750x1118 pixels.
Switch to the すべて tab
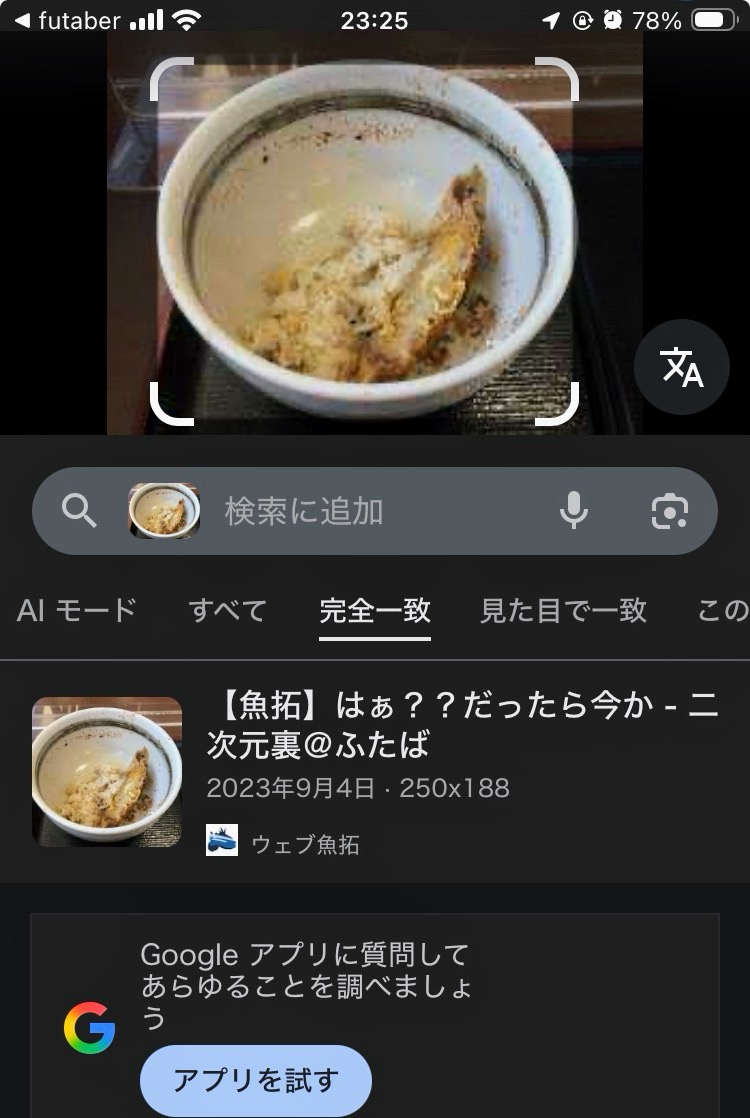[228, 610]
